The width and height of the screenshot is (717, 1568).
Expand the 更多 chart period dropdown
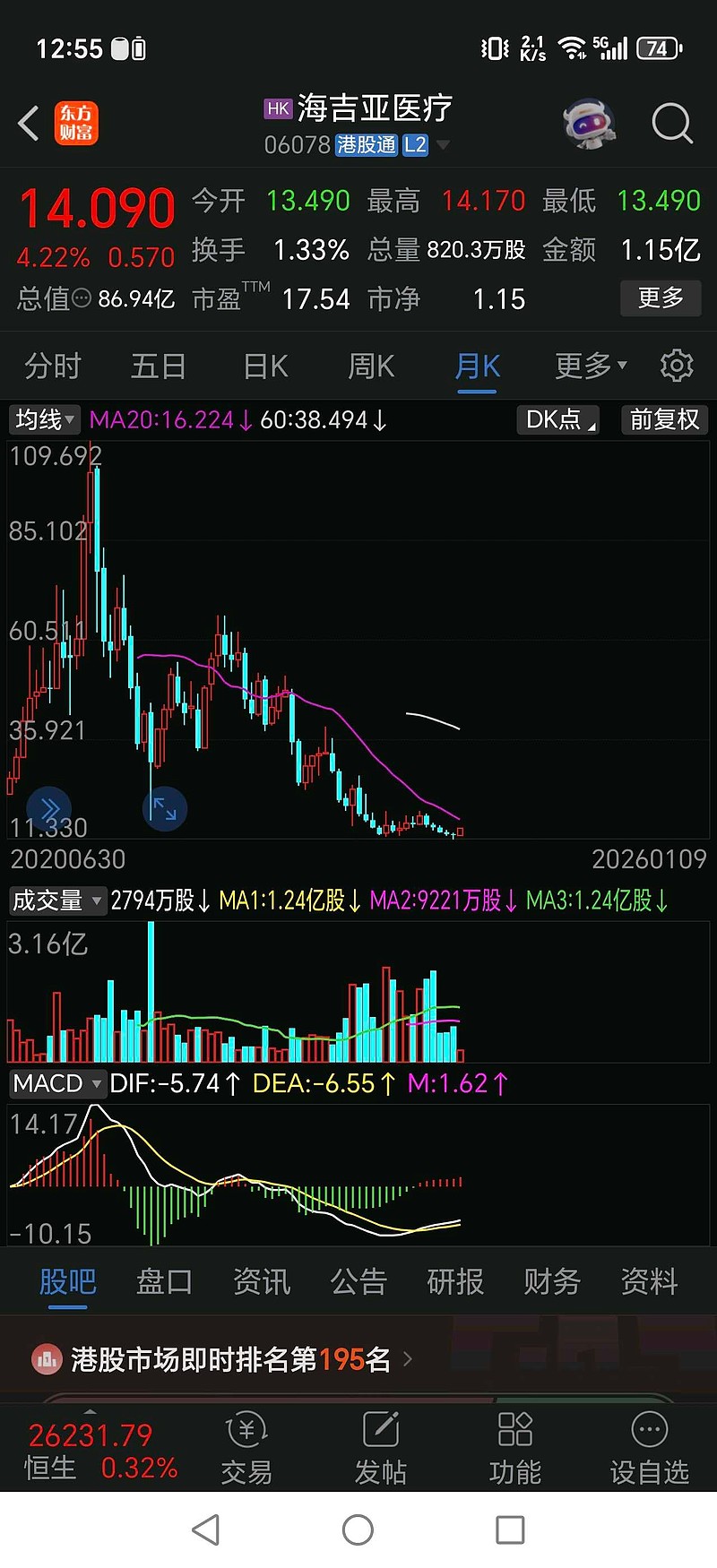591,366
